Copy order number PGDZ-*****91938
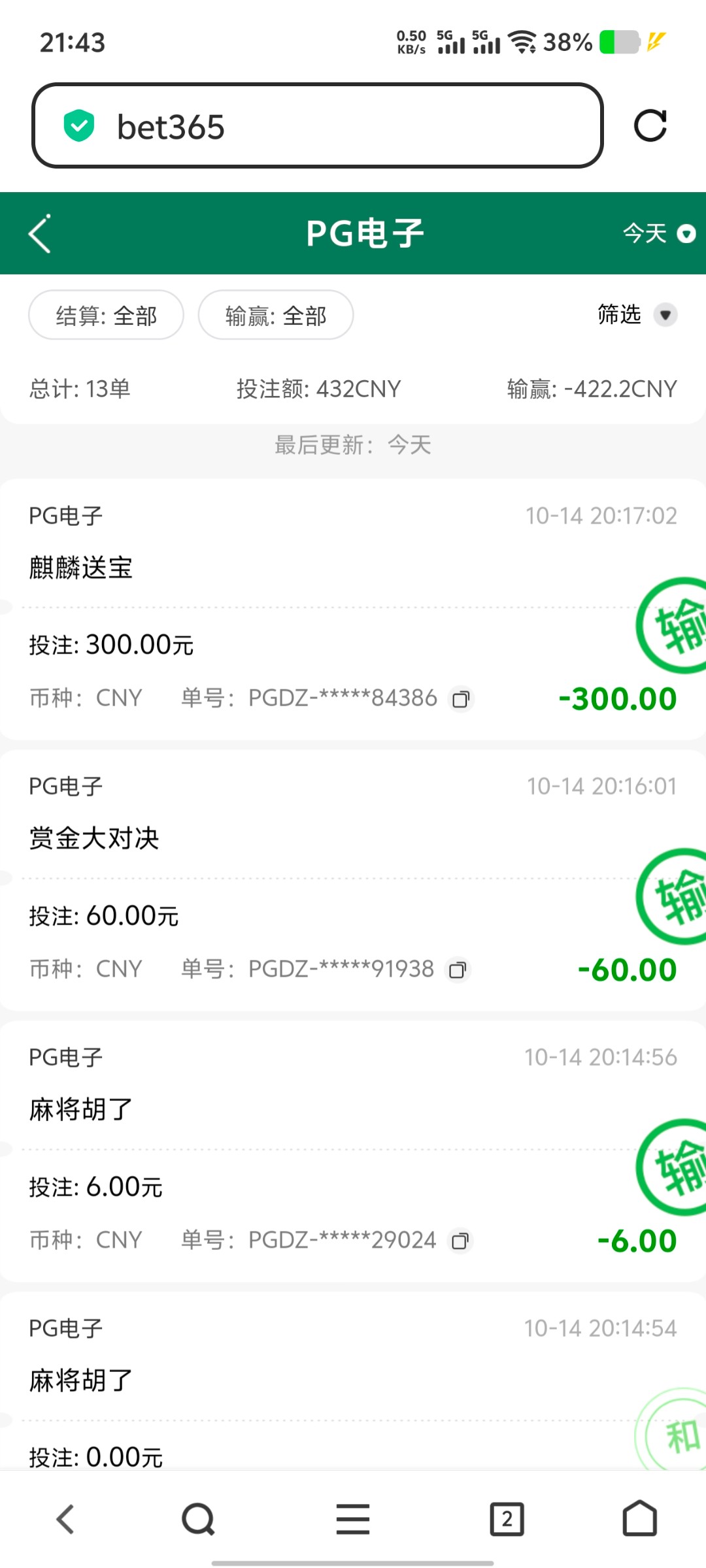 [x=458, y=970]
